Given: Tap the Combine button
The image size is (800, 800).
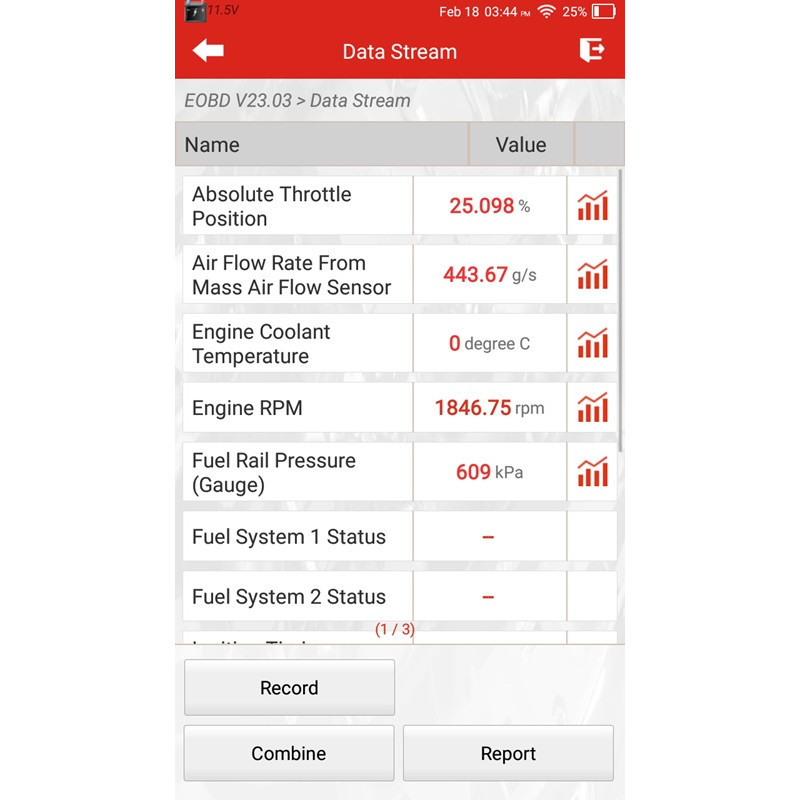Looking at the screenshot, I should [x=289, y=753].
